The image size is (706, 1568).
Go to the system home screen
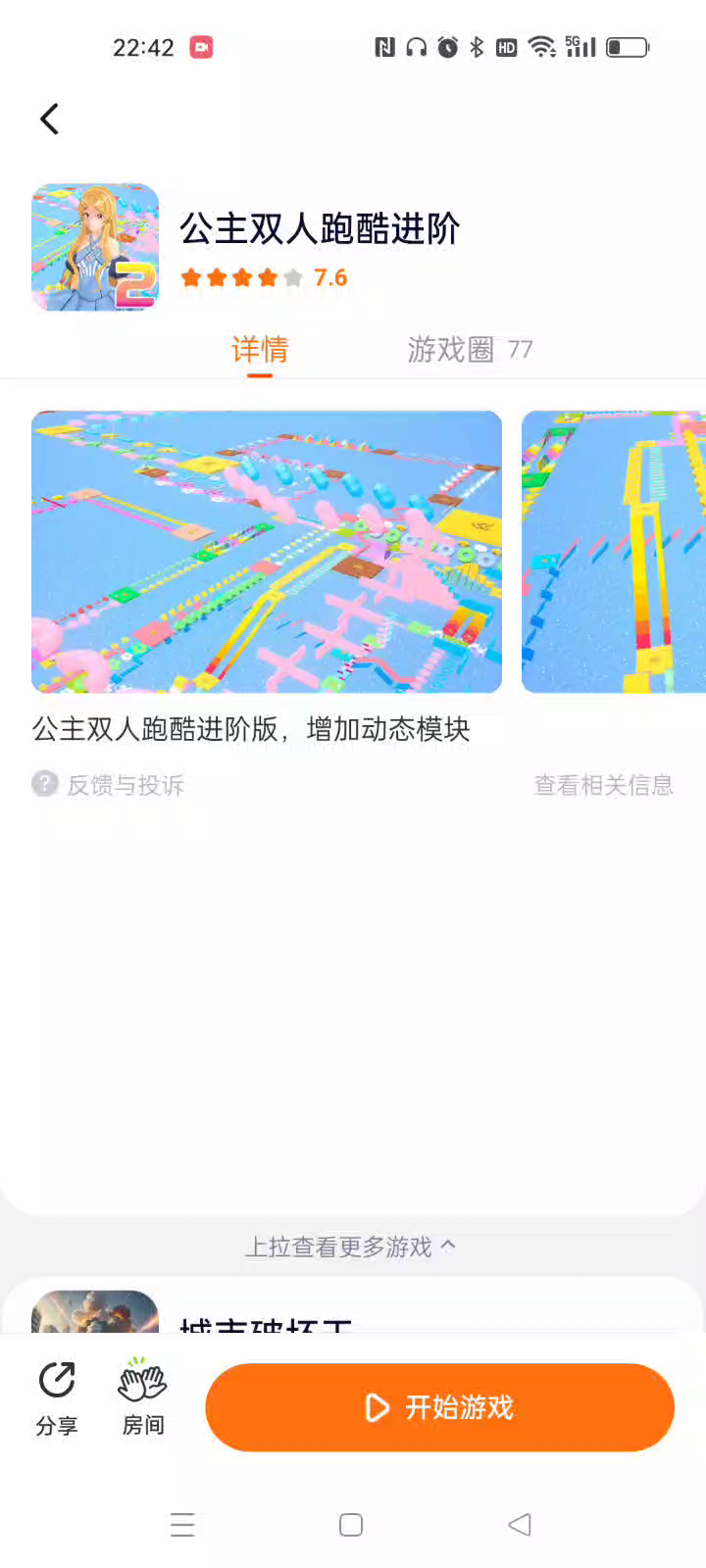pyautogui.click(x=351, y=1525)
